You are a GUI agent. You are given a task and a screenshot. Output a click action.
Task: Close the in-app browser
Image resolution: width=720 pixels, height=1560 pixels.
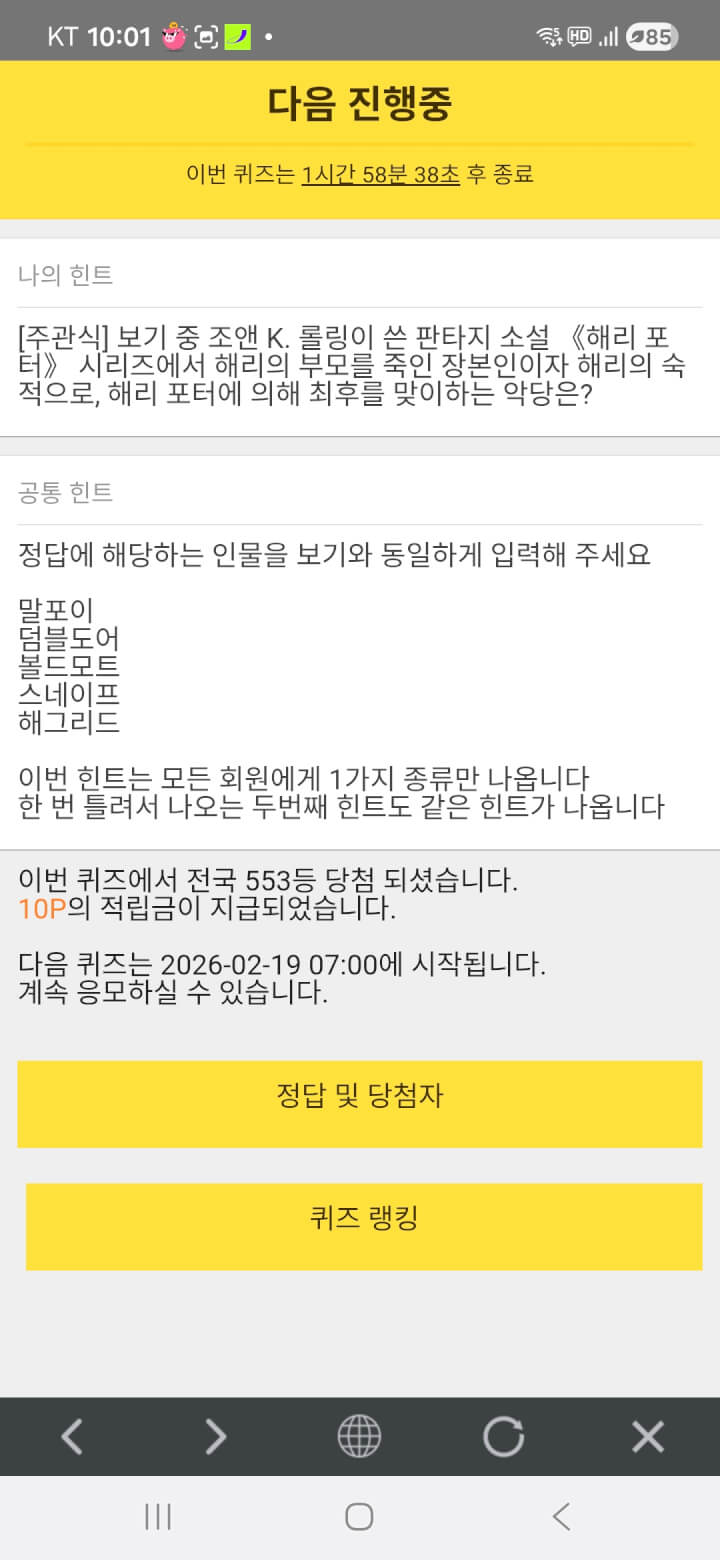[648, 1437]
